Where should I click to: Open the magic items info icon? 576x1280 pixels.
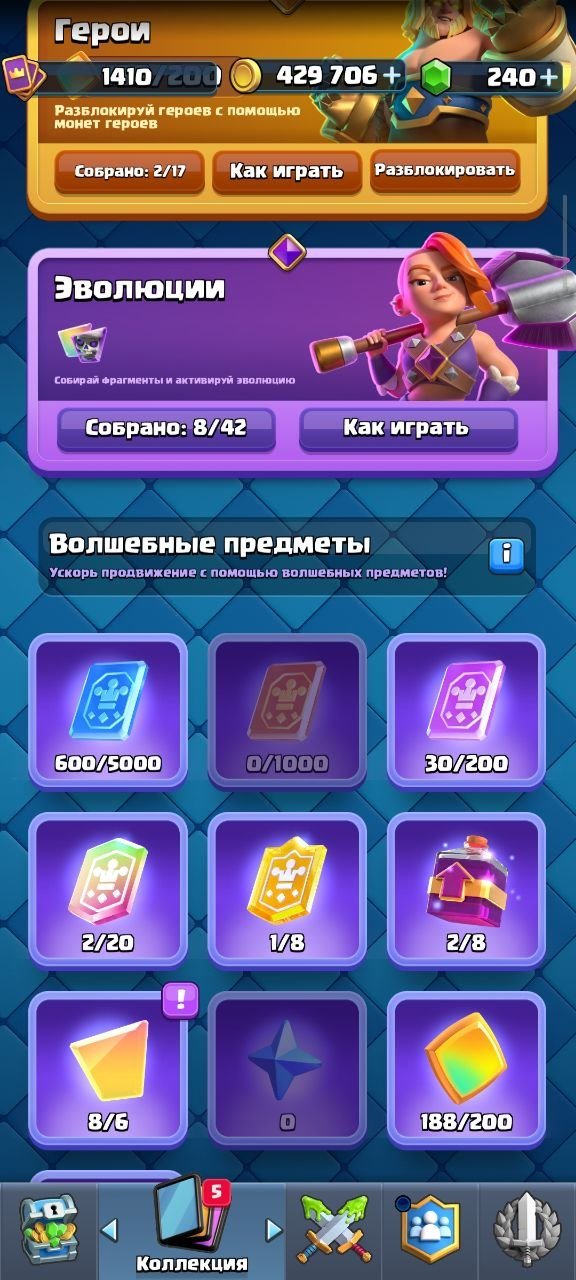click(x=507, y=552)
